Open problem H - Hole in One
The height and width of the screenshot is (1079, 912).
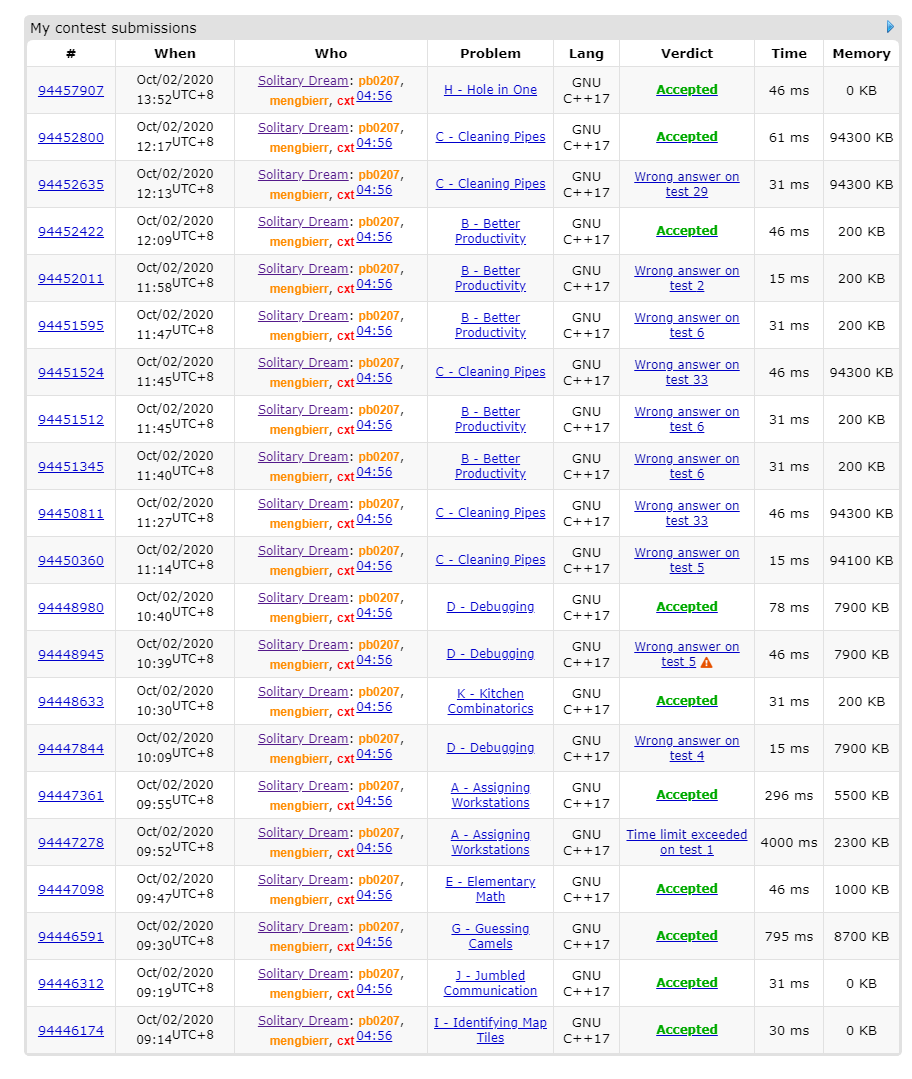[490, 90]
